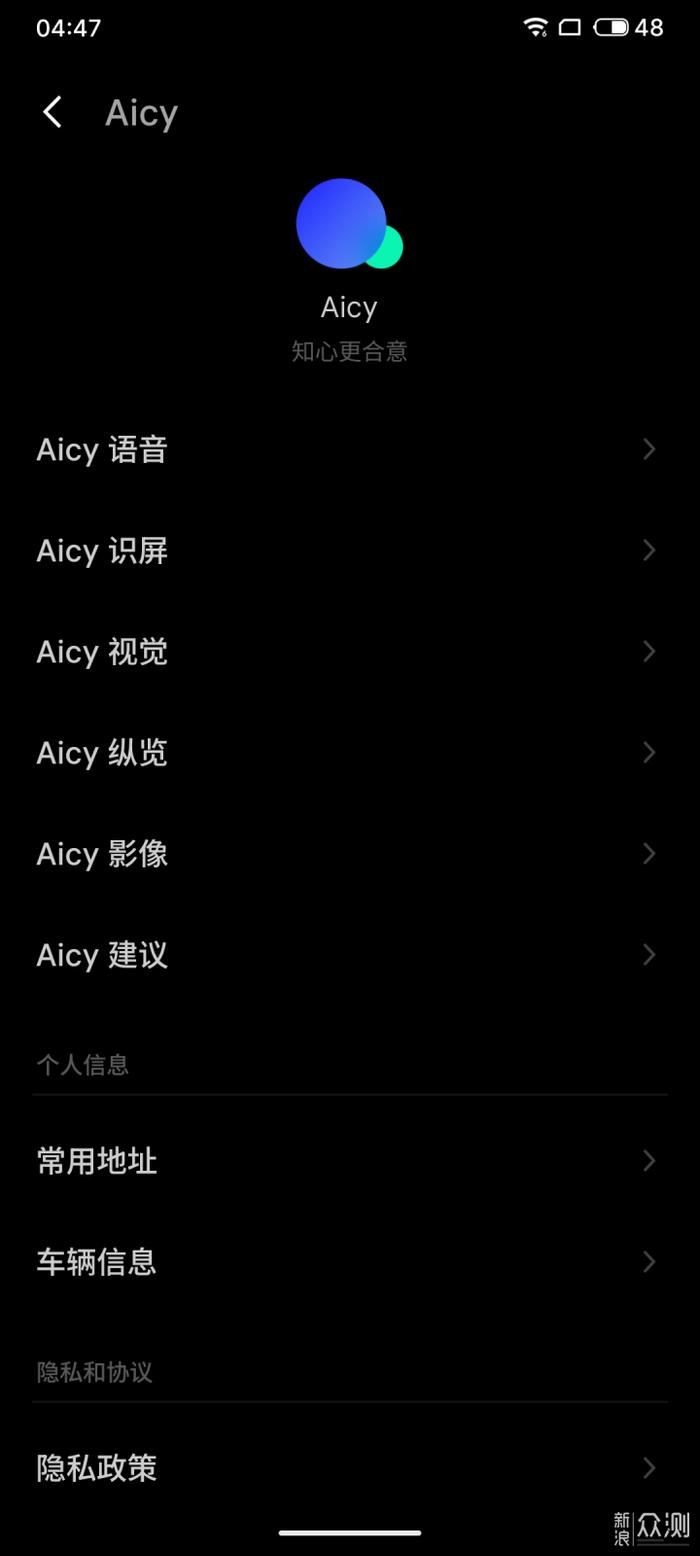This screenshot has height=1556, width=700.
Task: Open 车辆信息 row
Action: click(x=350, y=1261)
